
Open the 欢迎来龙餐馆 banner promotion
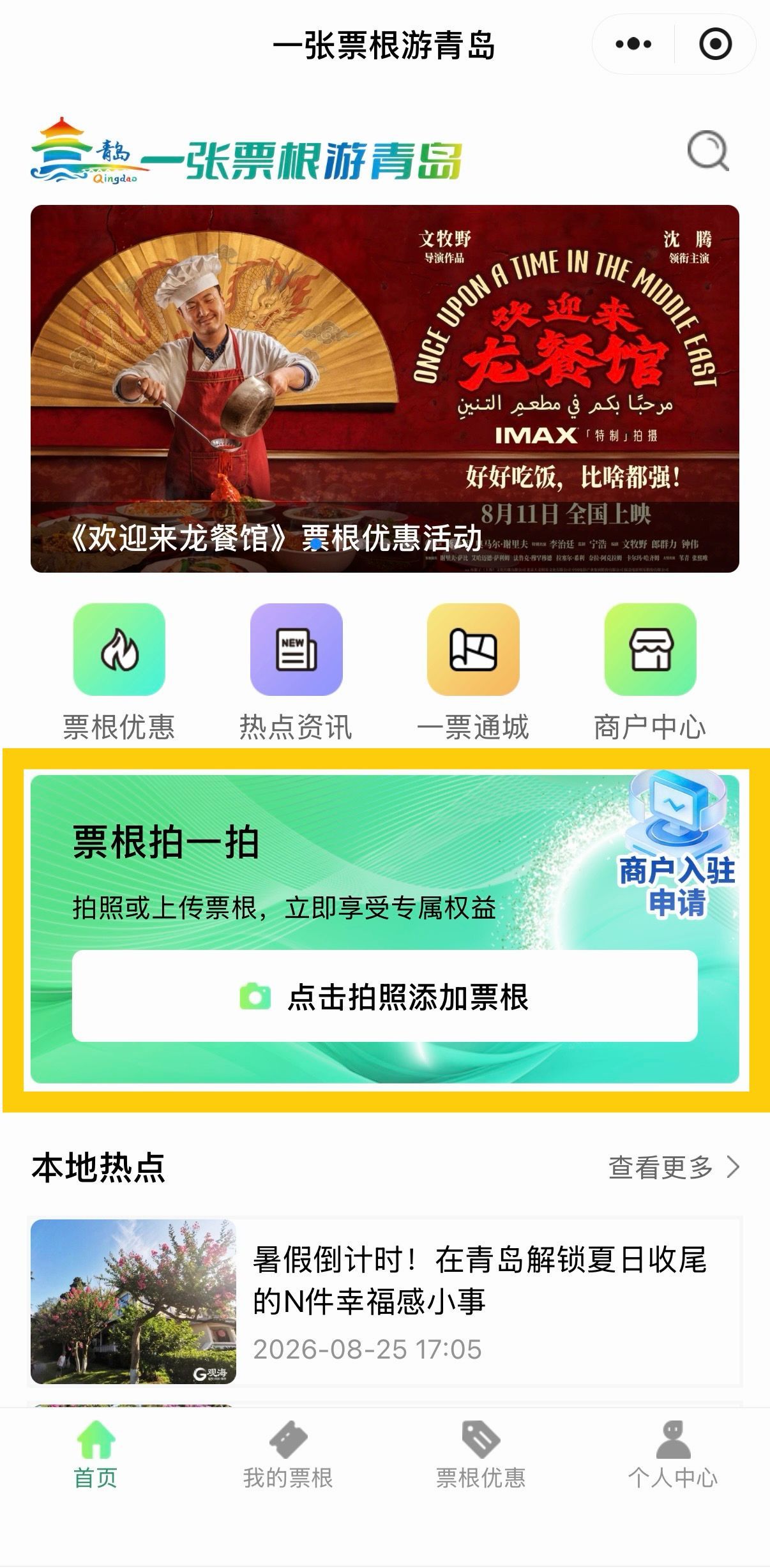point(385,388)
